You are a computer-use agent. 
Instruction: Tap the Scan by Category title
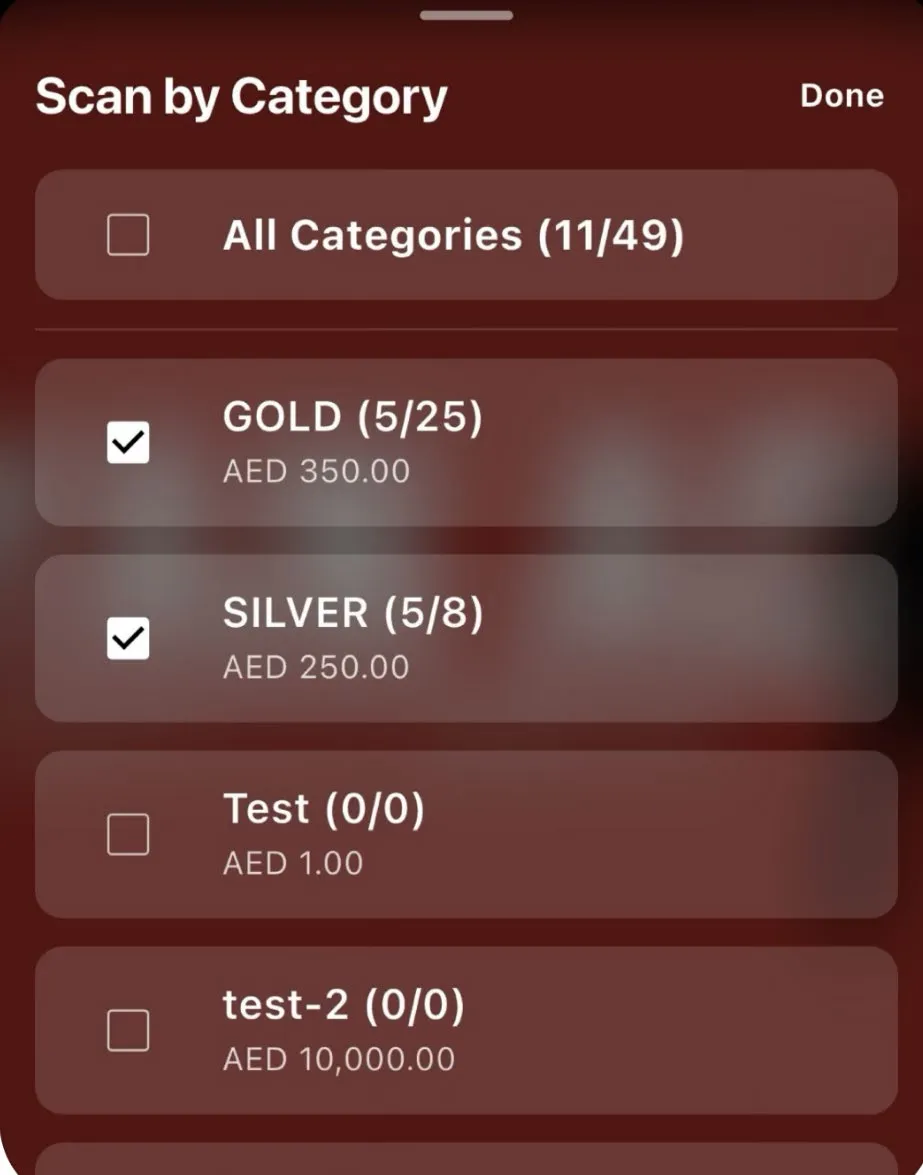pyautogui.click(x=240, y=95)
